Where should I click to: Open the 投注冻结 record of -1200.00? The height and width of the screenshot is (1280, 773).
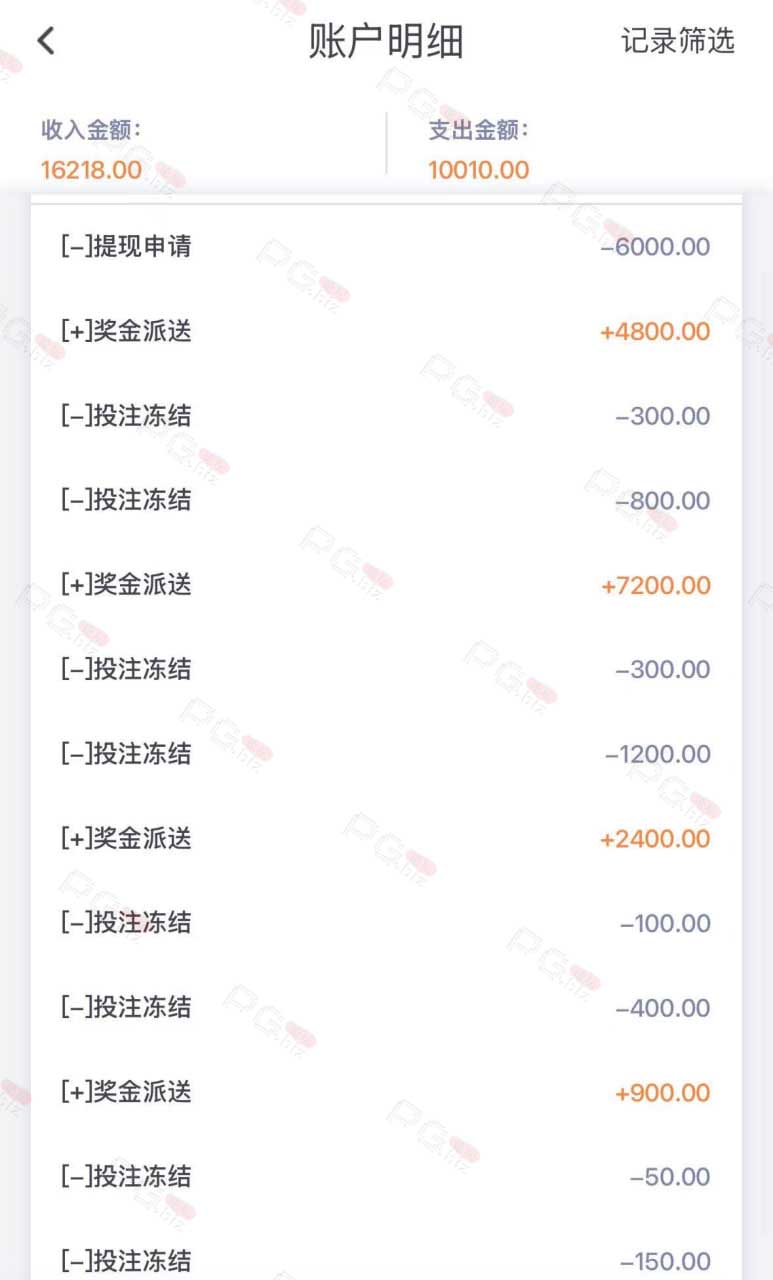click(x=386, y=754)
